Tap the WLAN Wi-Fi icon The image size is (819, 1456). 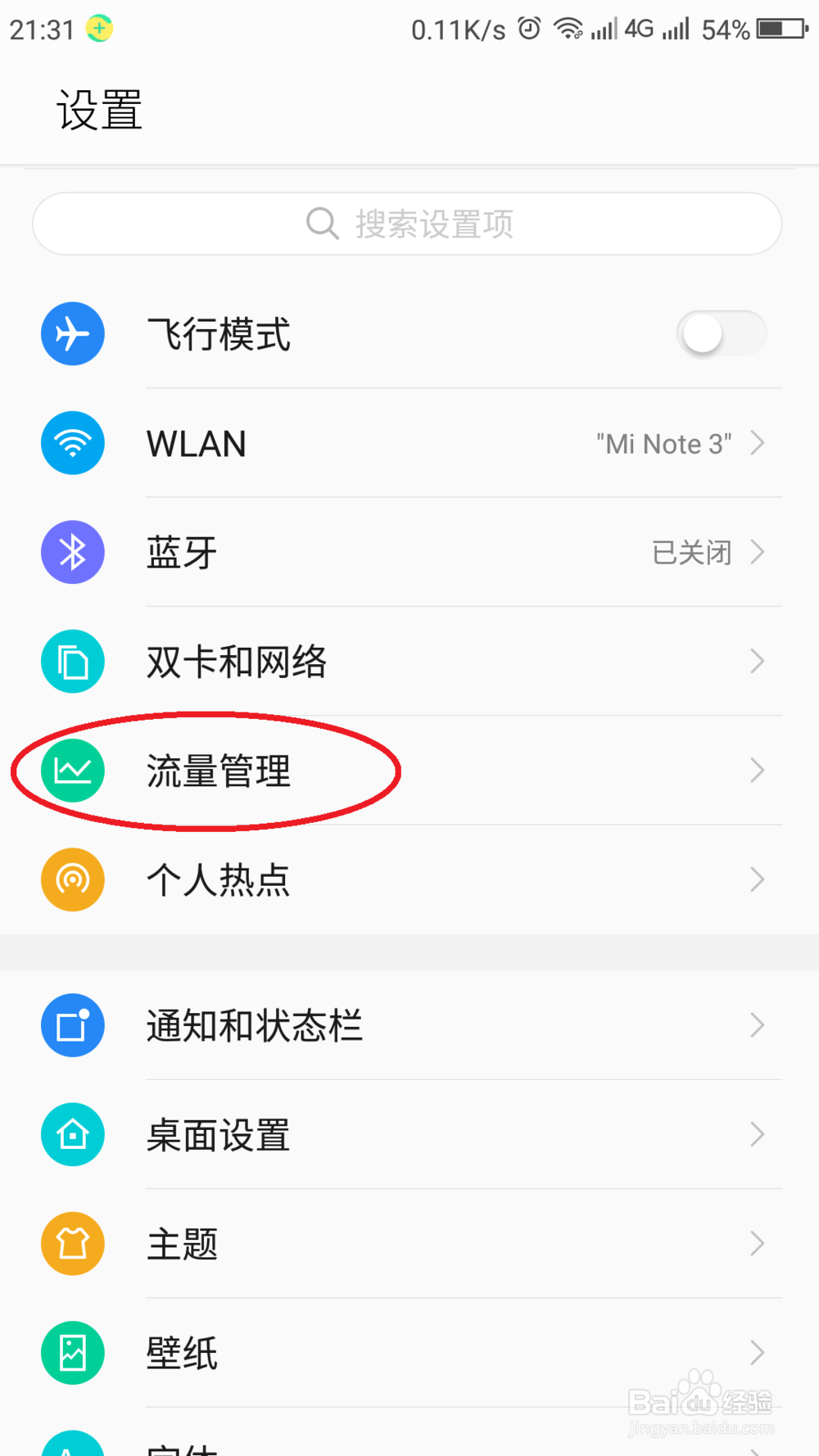tap(73, 443)
